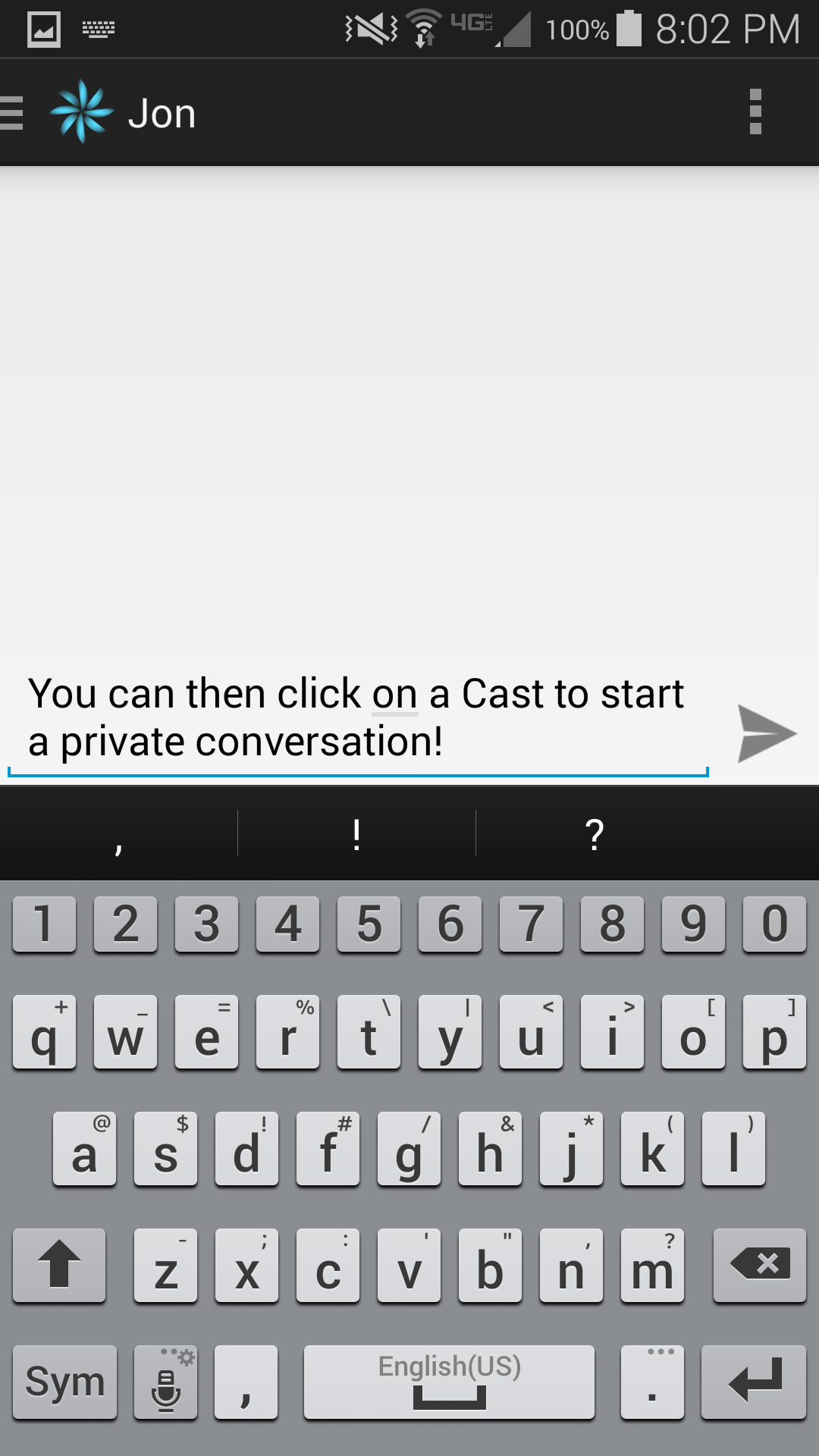Insert the question mark suggestion
The width and height of the screenshot is (819, 1456).
595,834
